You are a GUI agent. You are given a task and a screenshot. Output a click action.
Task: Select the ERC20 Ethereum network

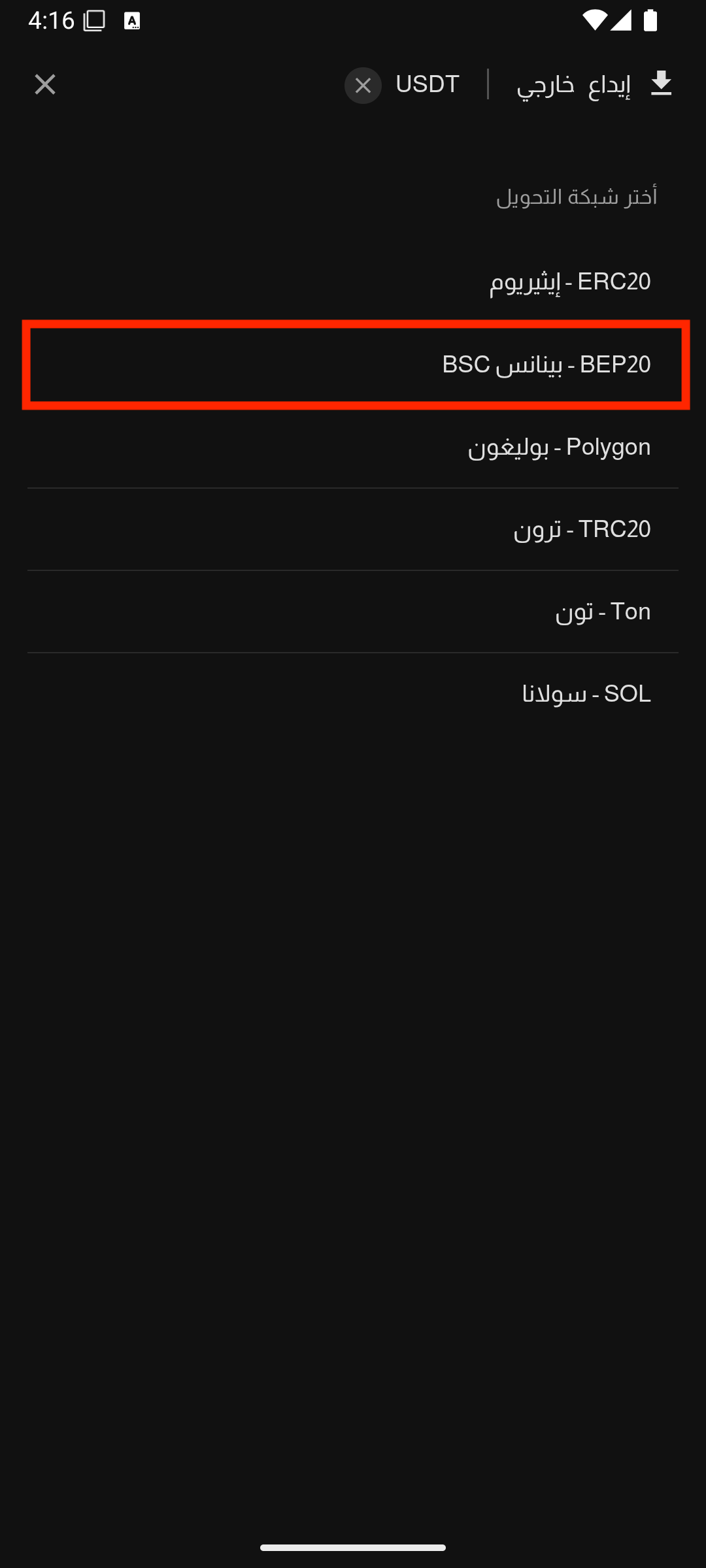coord(353,282)
